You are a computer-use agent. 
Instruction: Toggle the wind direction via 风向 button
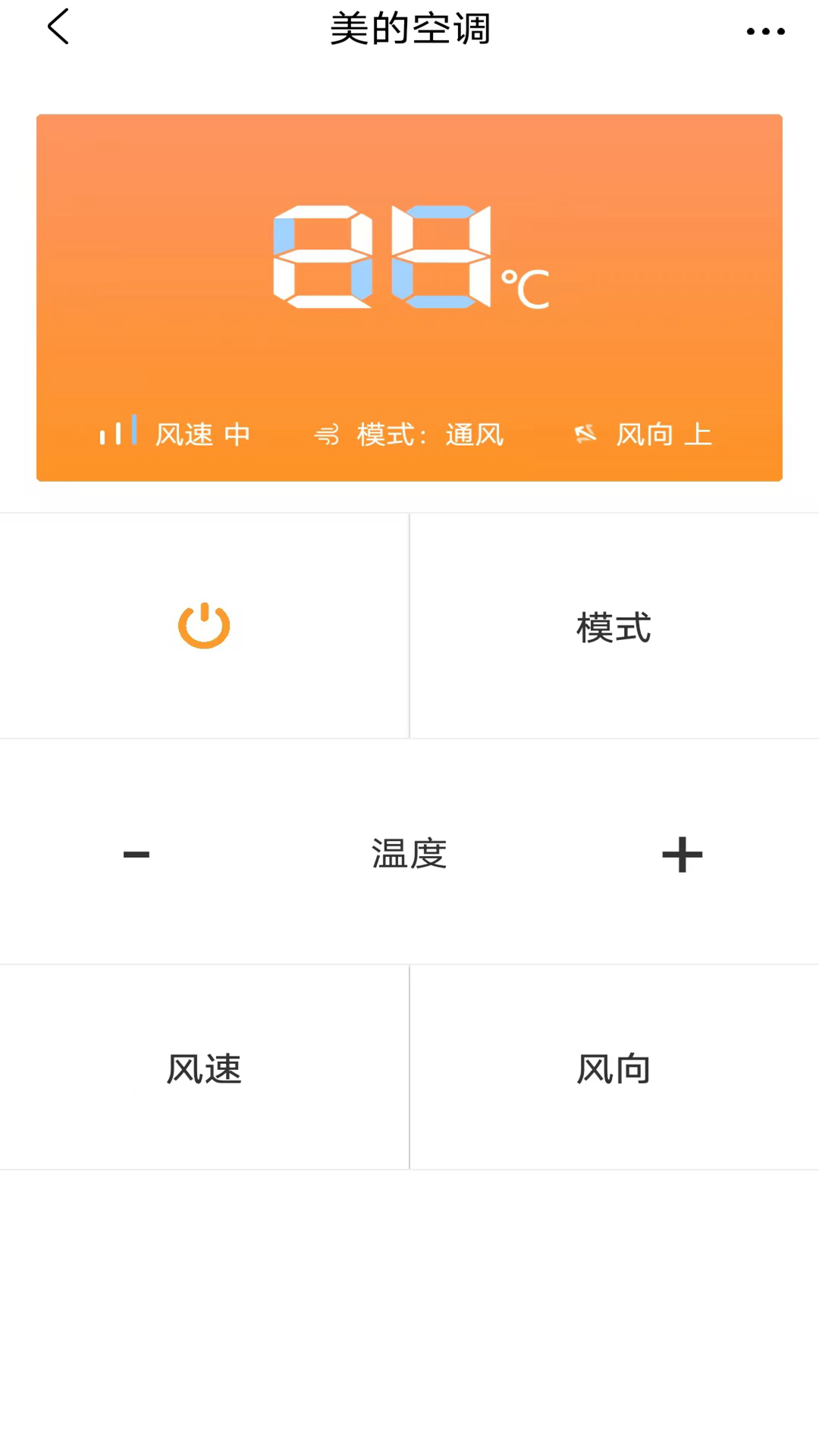[613, 1069]
